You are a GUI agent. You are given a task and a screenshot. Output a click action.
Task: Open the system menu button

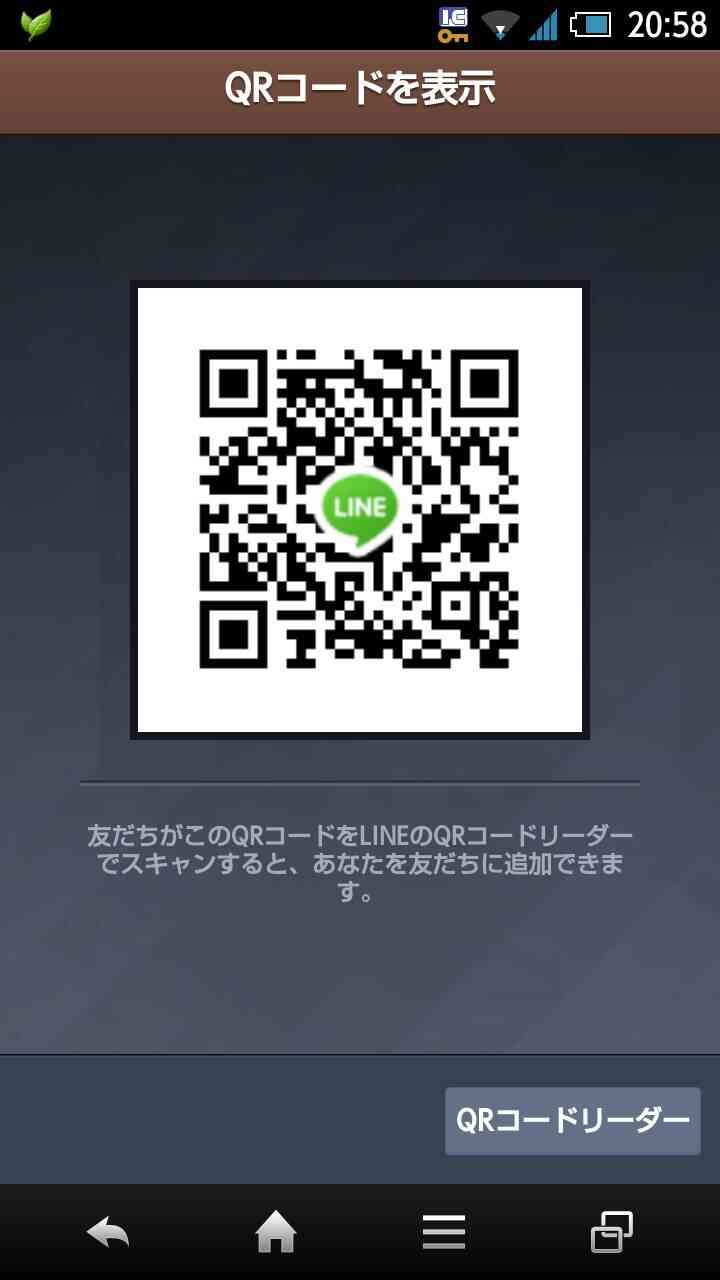coord(443,1232)
